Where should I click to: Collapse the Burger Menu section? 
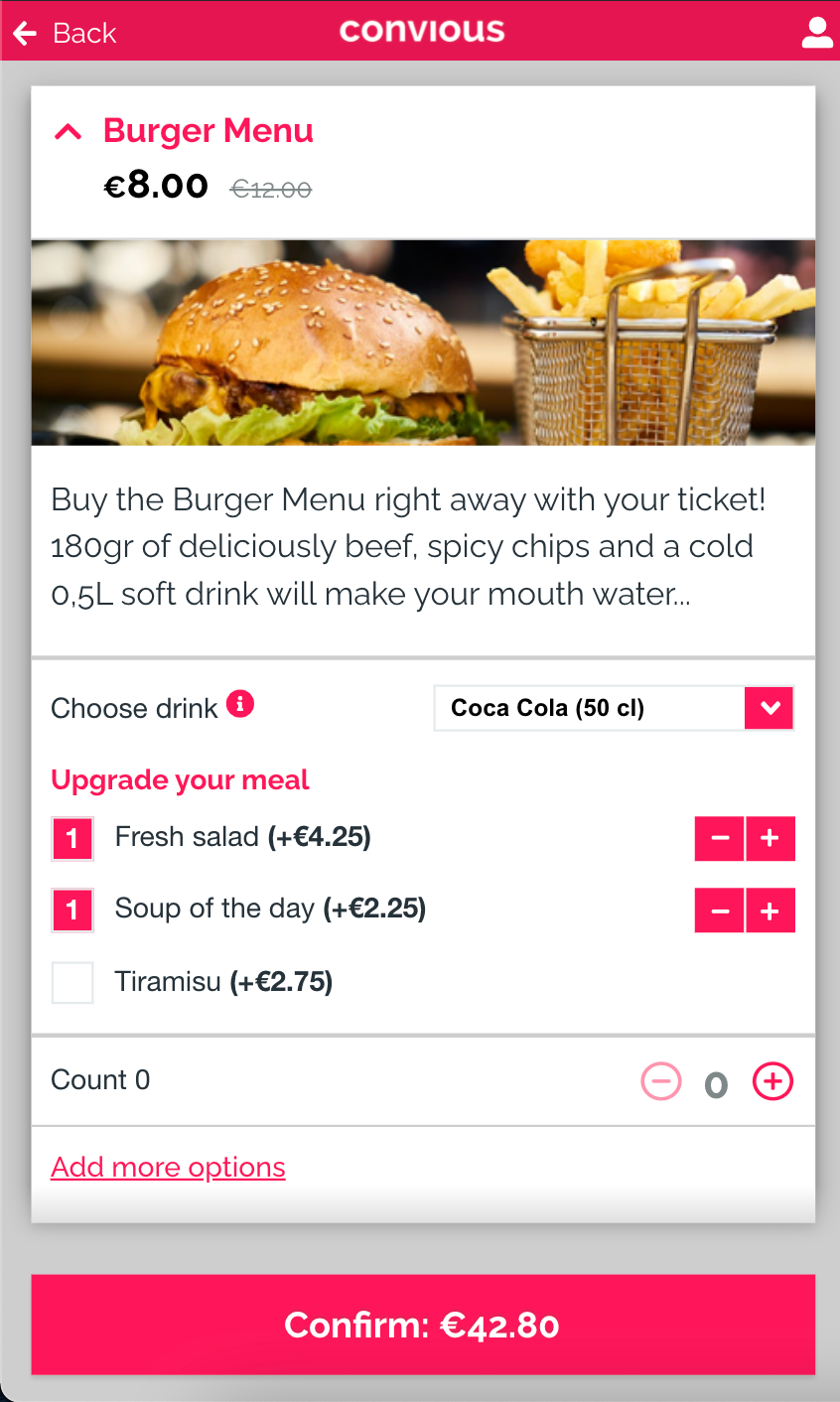click(68, 131)
